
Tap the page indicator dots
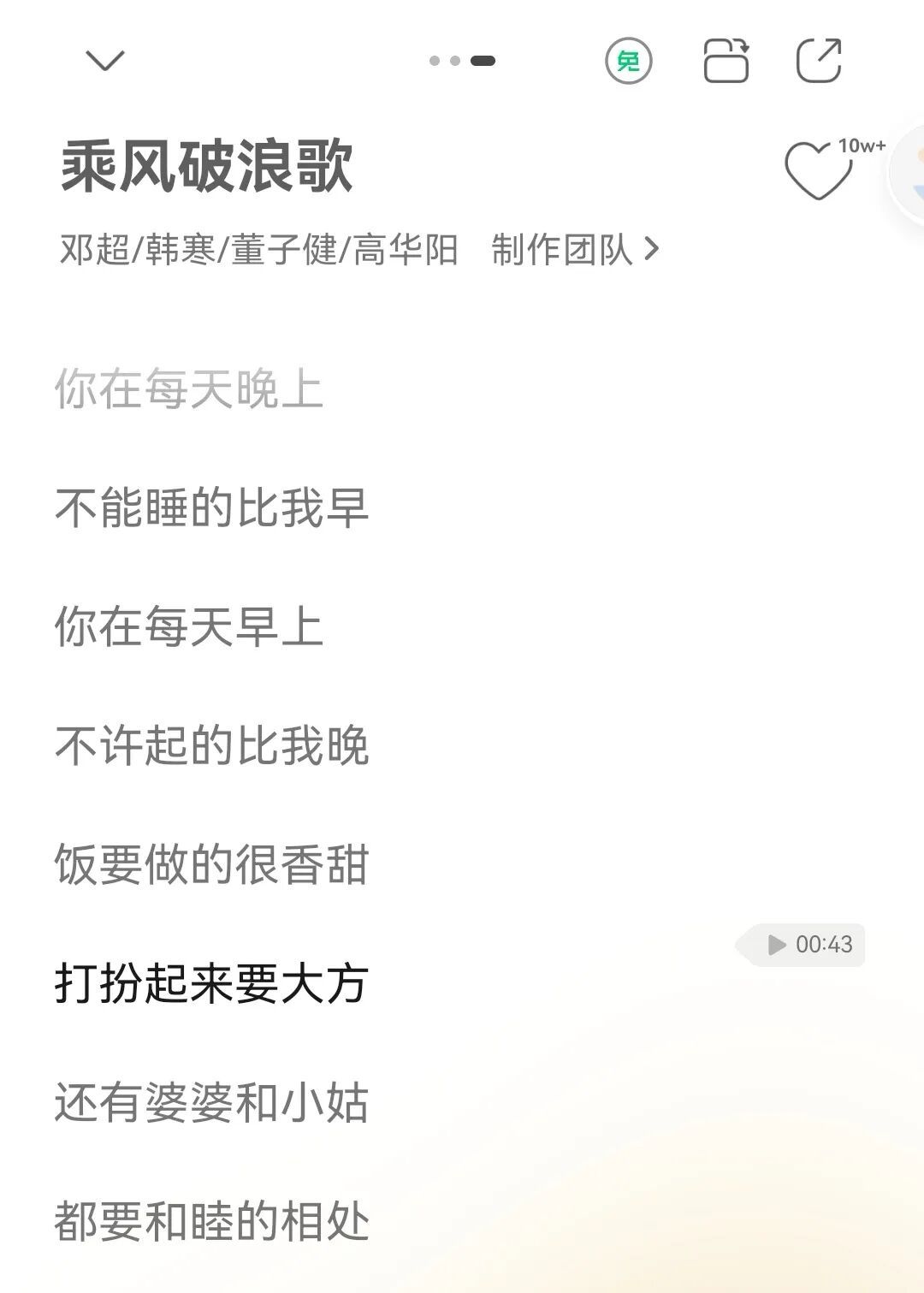click(462, 61)
